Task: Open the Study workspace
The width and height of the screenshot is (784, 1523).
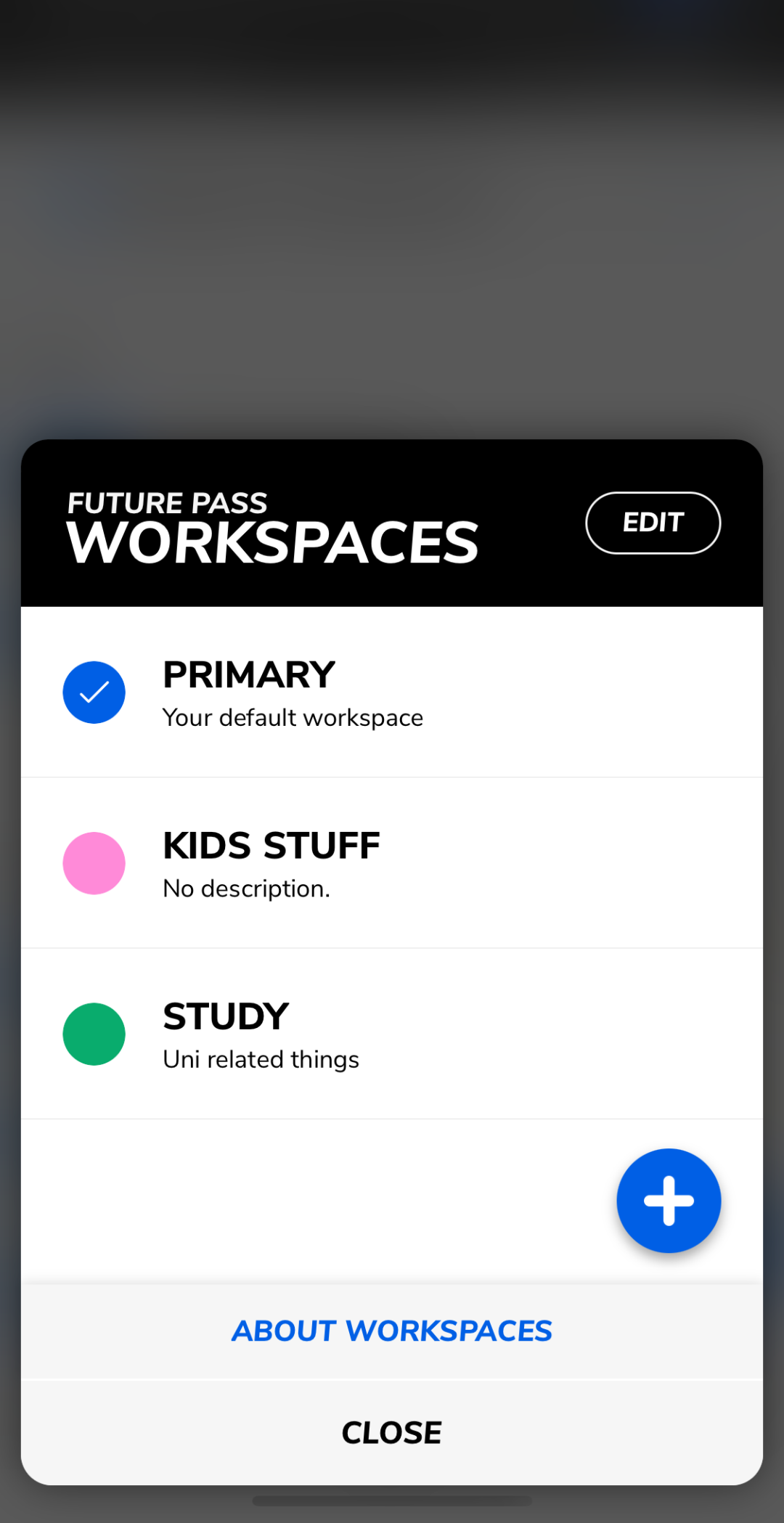Action: click(392, 1034)
